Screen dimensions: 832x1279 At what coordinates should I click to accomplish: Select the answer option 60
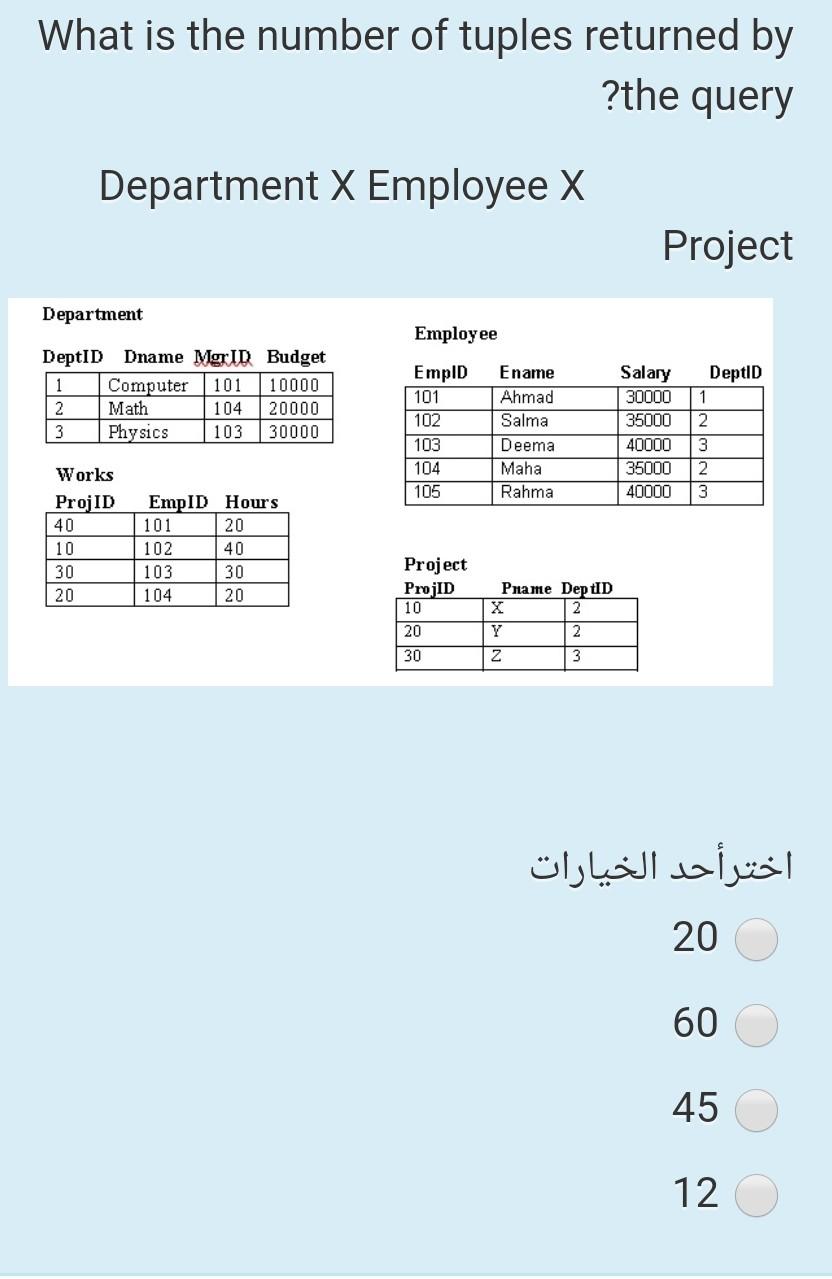(757, 1023)
